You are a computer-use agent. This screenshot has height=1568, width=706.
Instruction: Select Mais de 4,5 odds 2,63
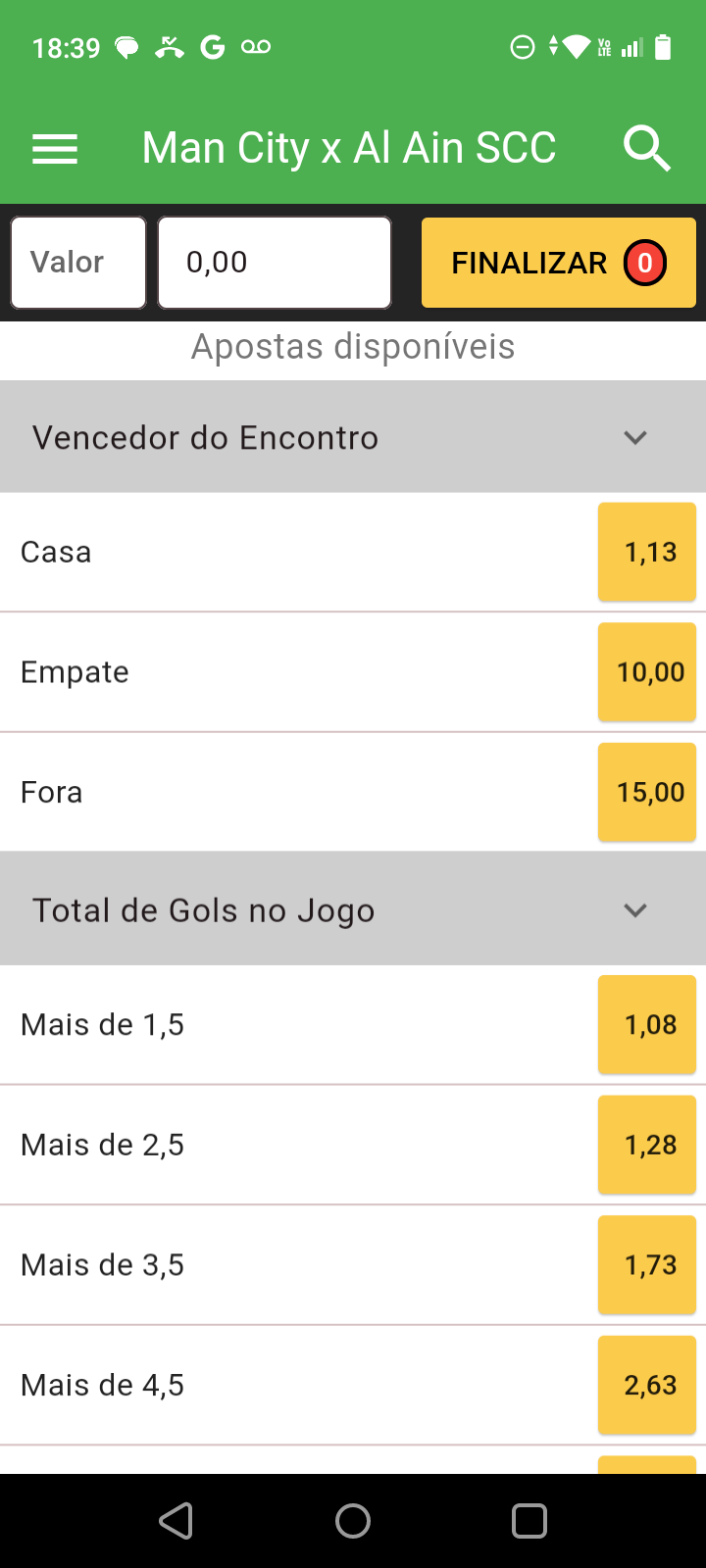[647, 1385]
